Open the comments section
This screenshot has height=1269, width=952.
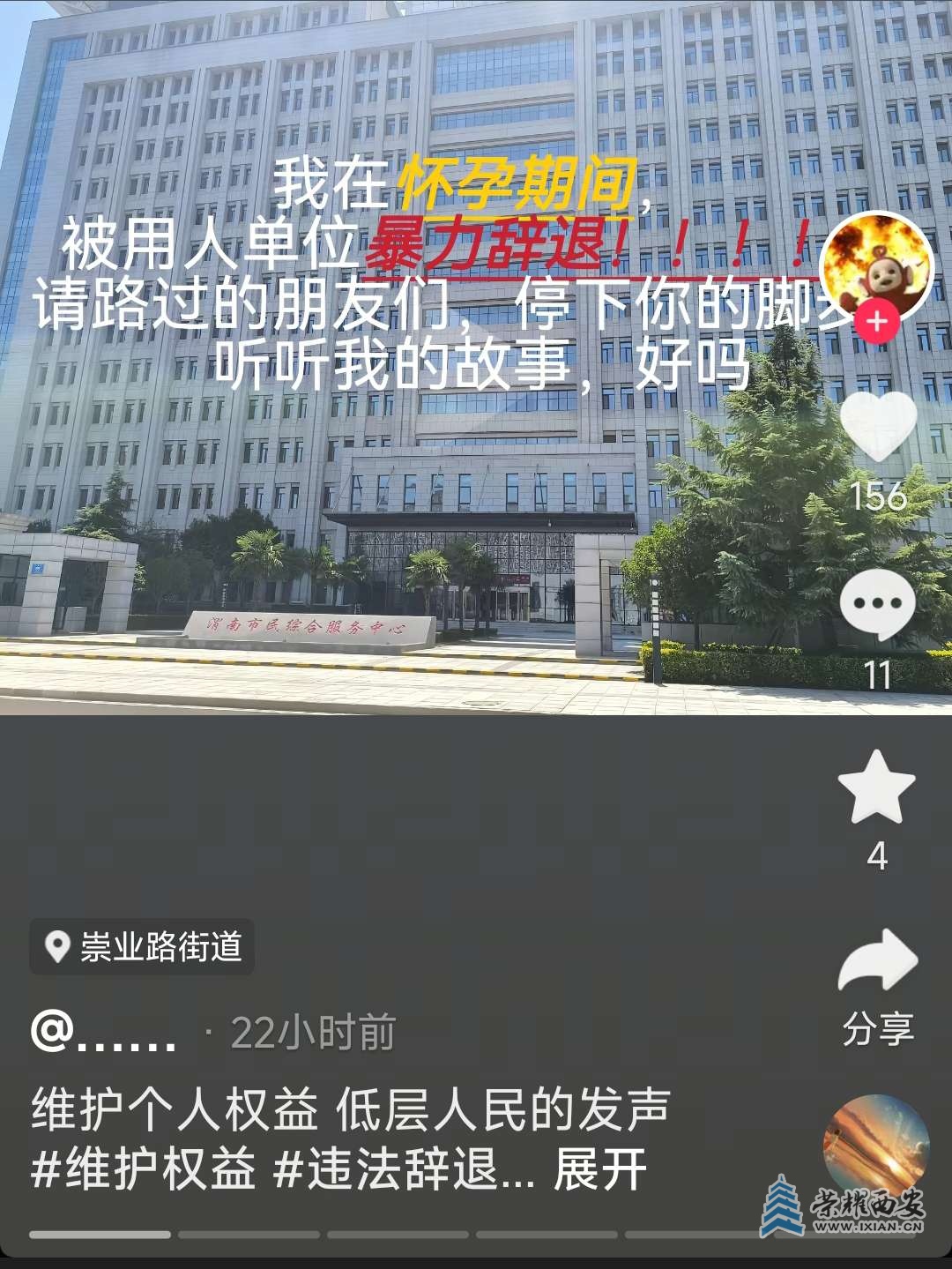(877, 607)
